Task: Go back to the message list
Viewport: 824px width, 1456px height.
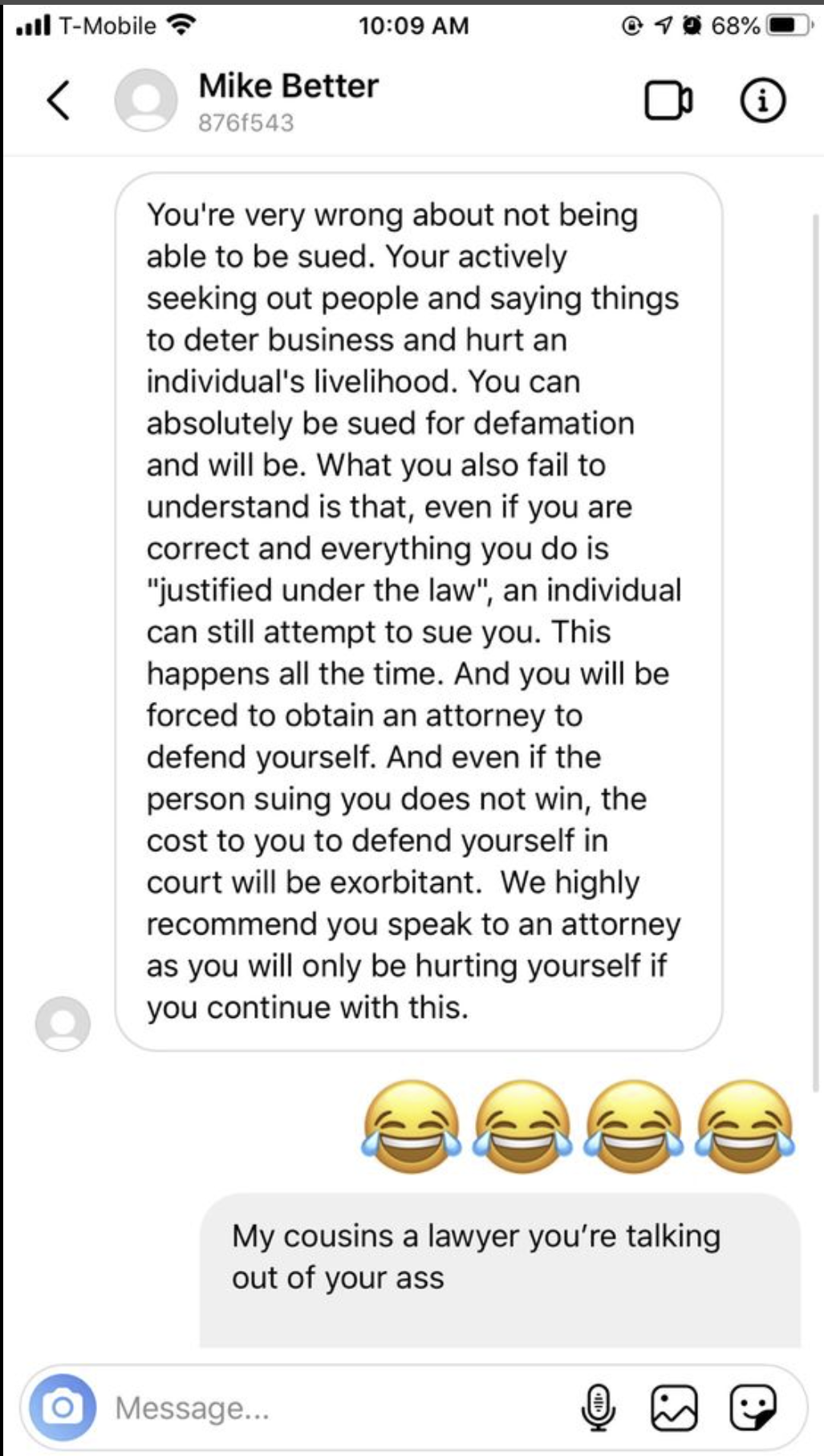Action: [x=59, y=100]
